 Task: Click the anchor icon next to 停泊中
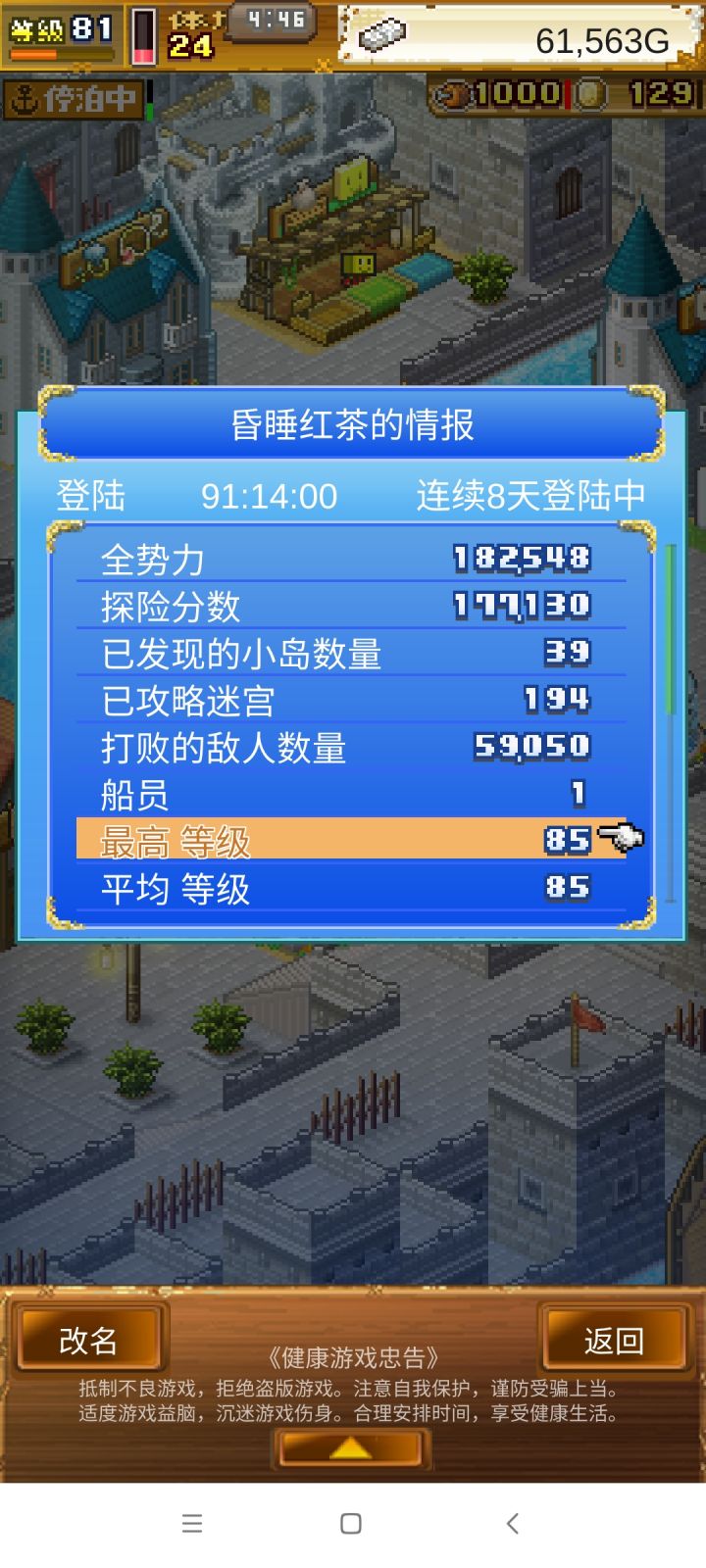click(x=25, y=97)
